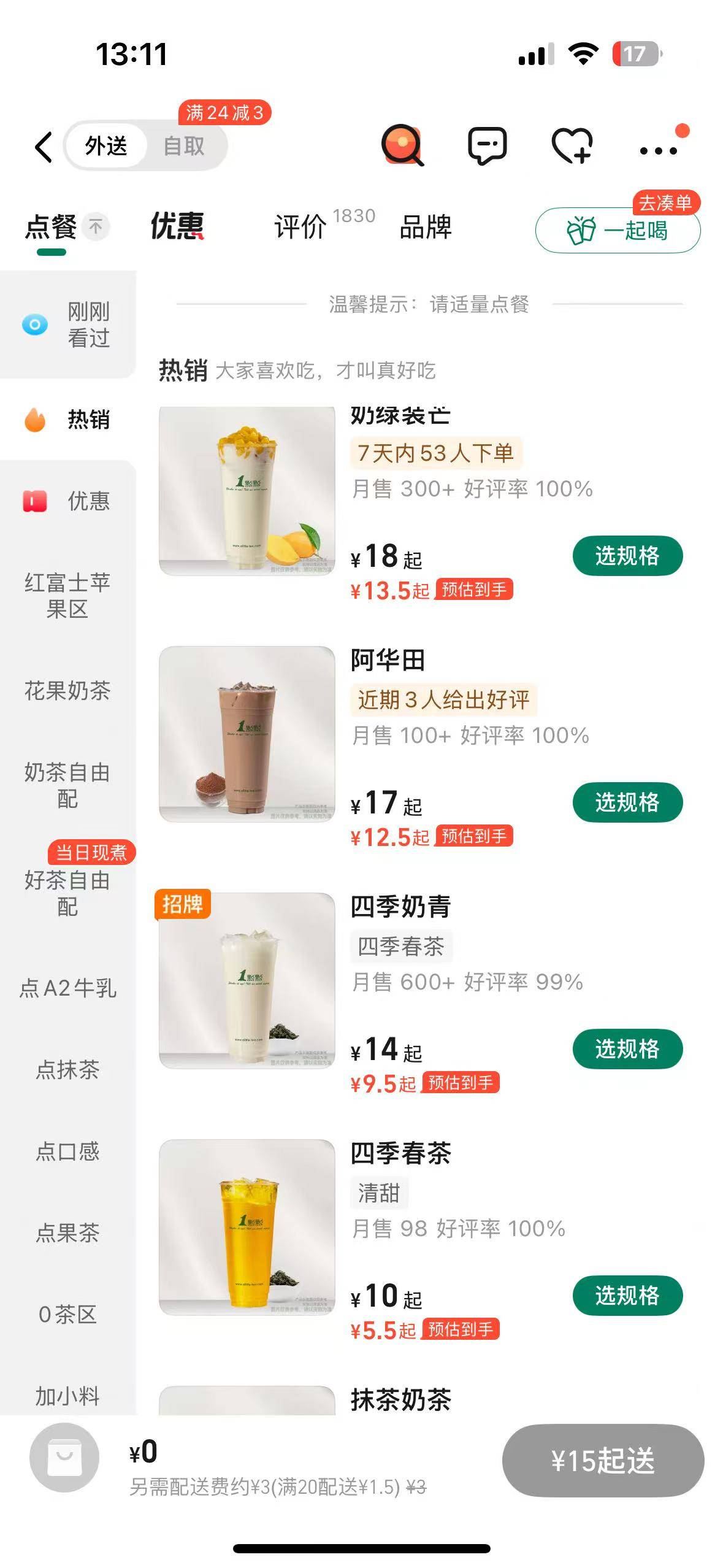Viewport: 723px width, 1568px height.
Task: Tap the ¥15起送 checkout button
Action: pyautogui.click(x=603, y=1461)
